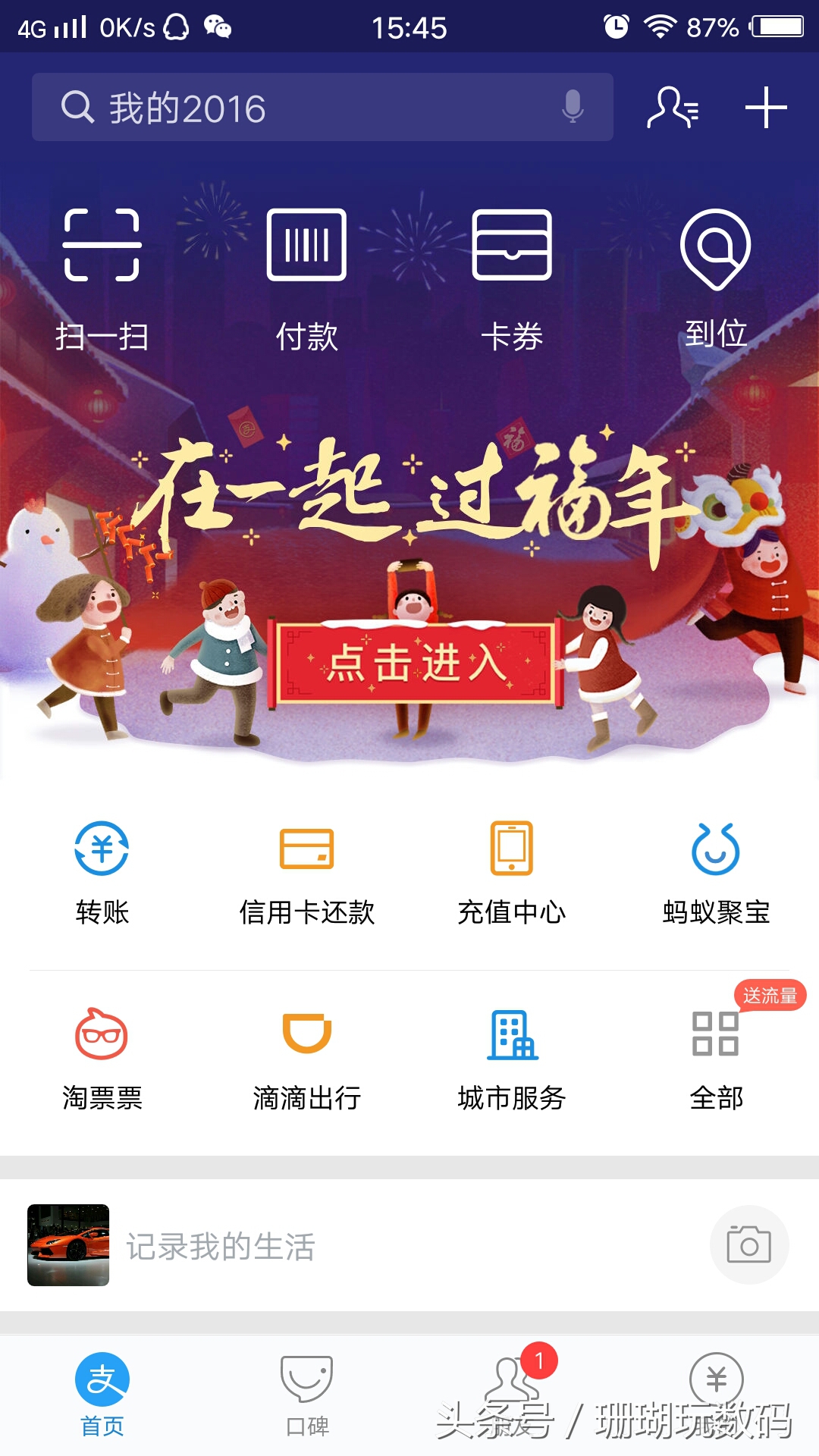Open the 扫一扫 scan tool
This screenshot has width=819, height=1456.
(103, 269)
